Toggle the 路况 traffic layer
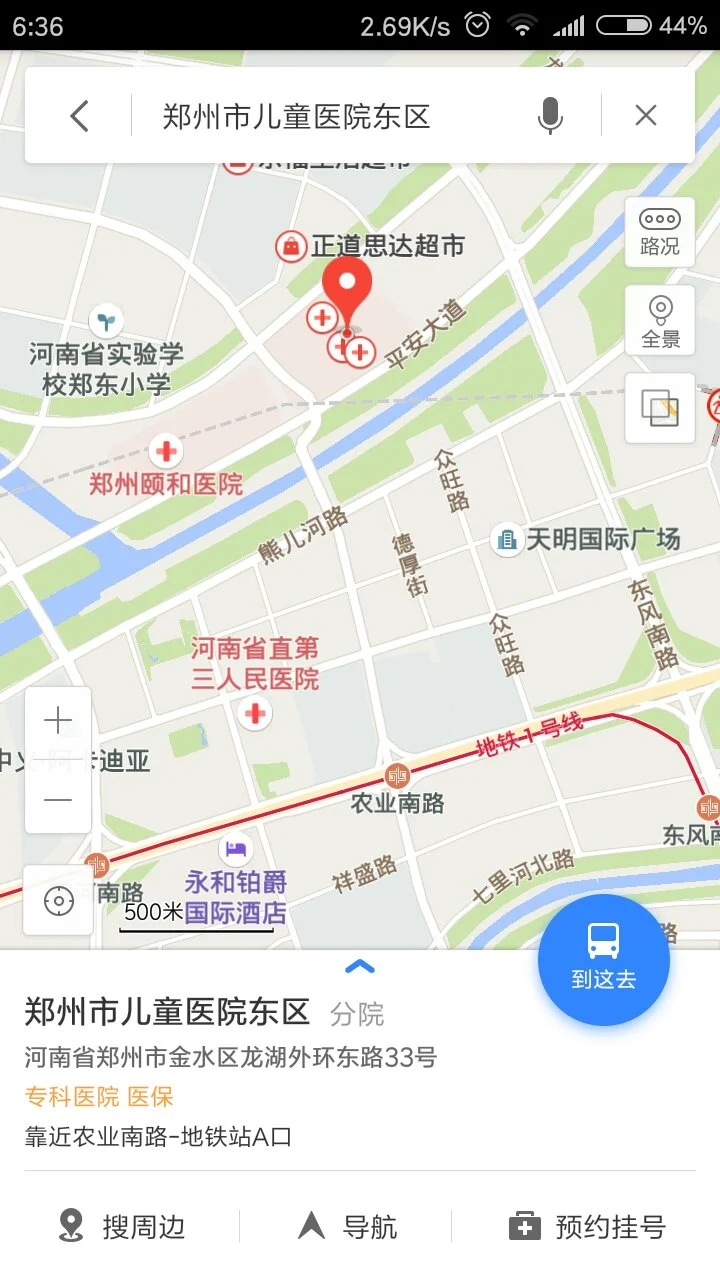Viewport: 720px width, 1280px height. coord(659,232)
